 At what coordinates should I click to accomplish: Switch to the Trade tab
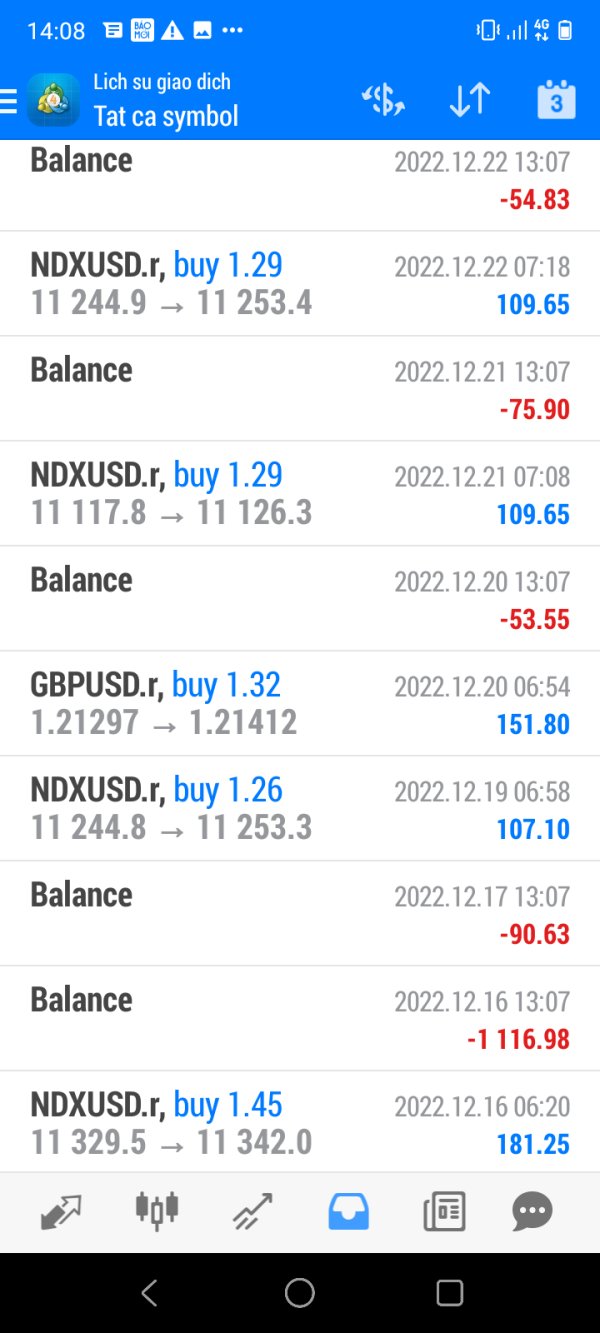click(252, 1211)
